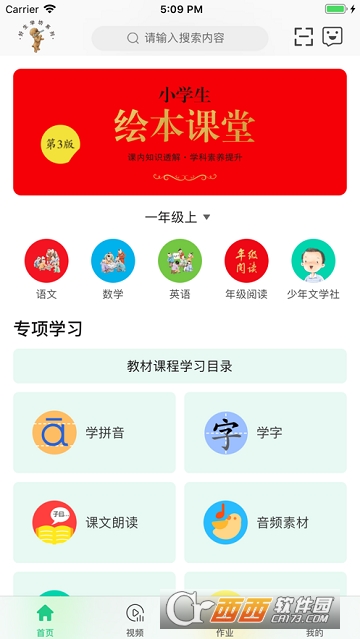Open the 学拼音 card
The image size is (360, 639).
tap(95, 432)
